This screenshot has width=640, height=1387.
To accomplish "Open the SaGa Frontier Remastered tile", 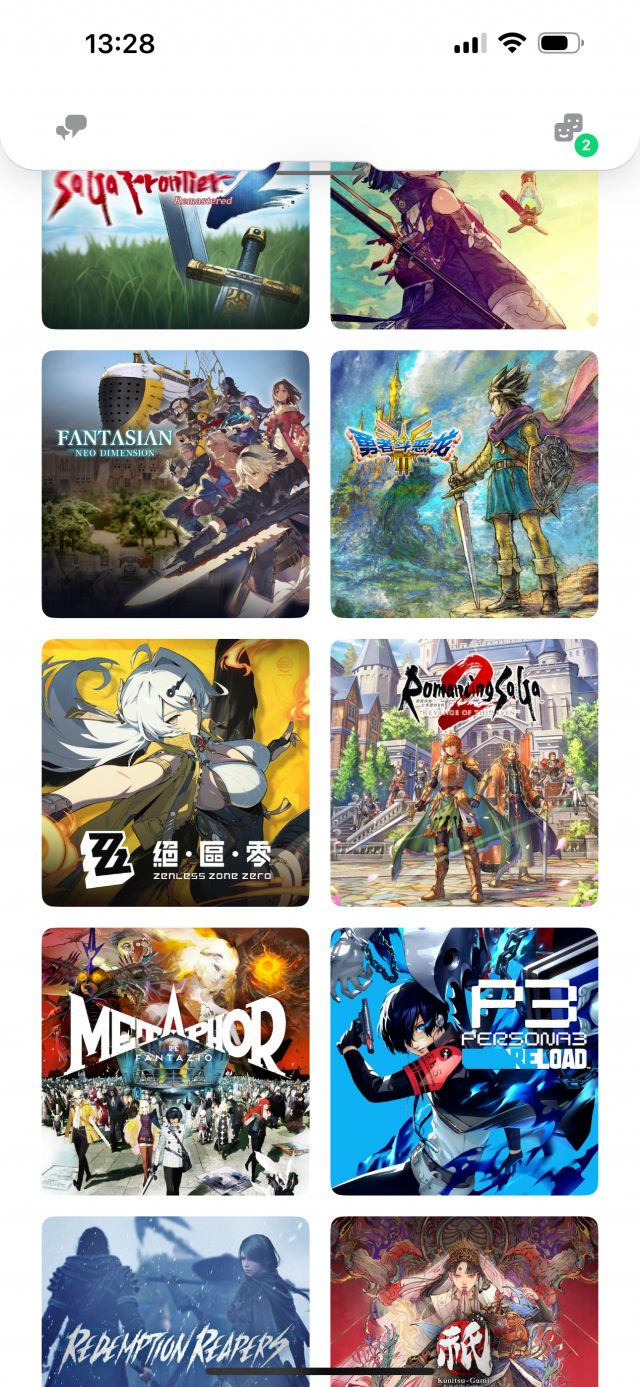I will [x=175, y=250].
